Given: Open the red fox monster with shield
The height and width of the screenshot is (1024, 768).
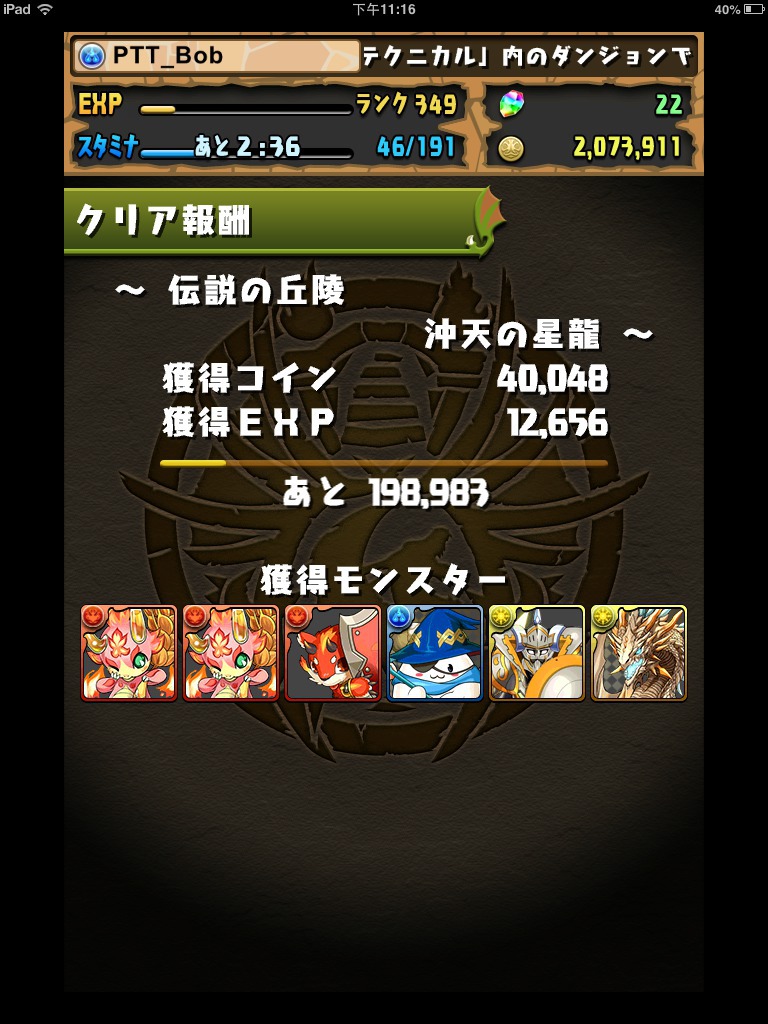Looking at the screenshot, I should [333, 652].
